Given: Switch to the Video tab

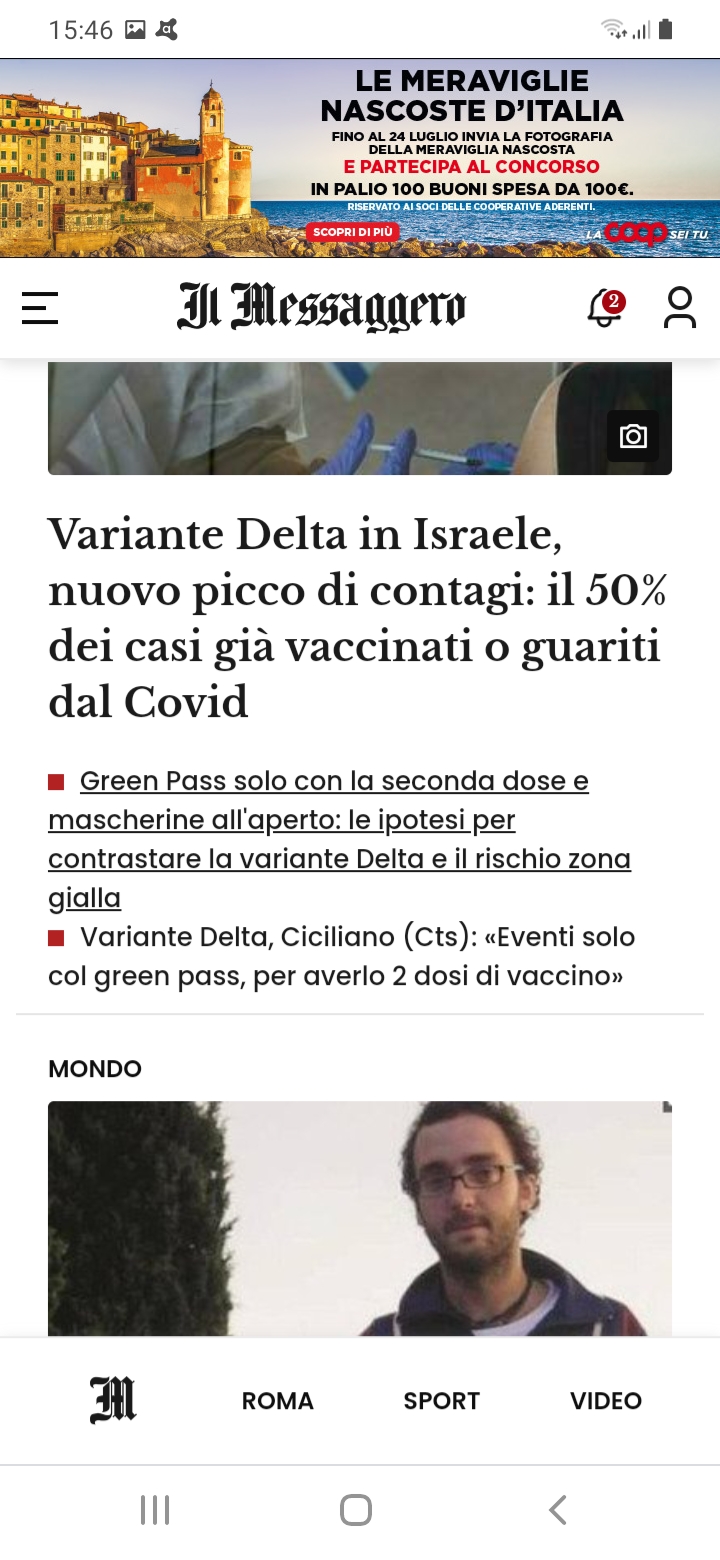Looking at the screenshot, I should (x=606, y=1401).
